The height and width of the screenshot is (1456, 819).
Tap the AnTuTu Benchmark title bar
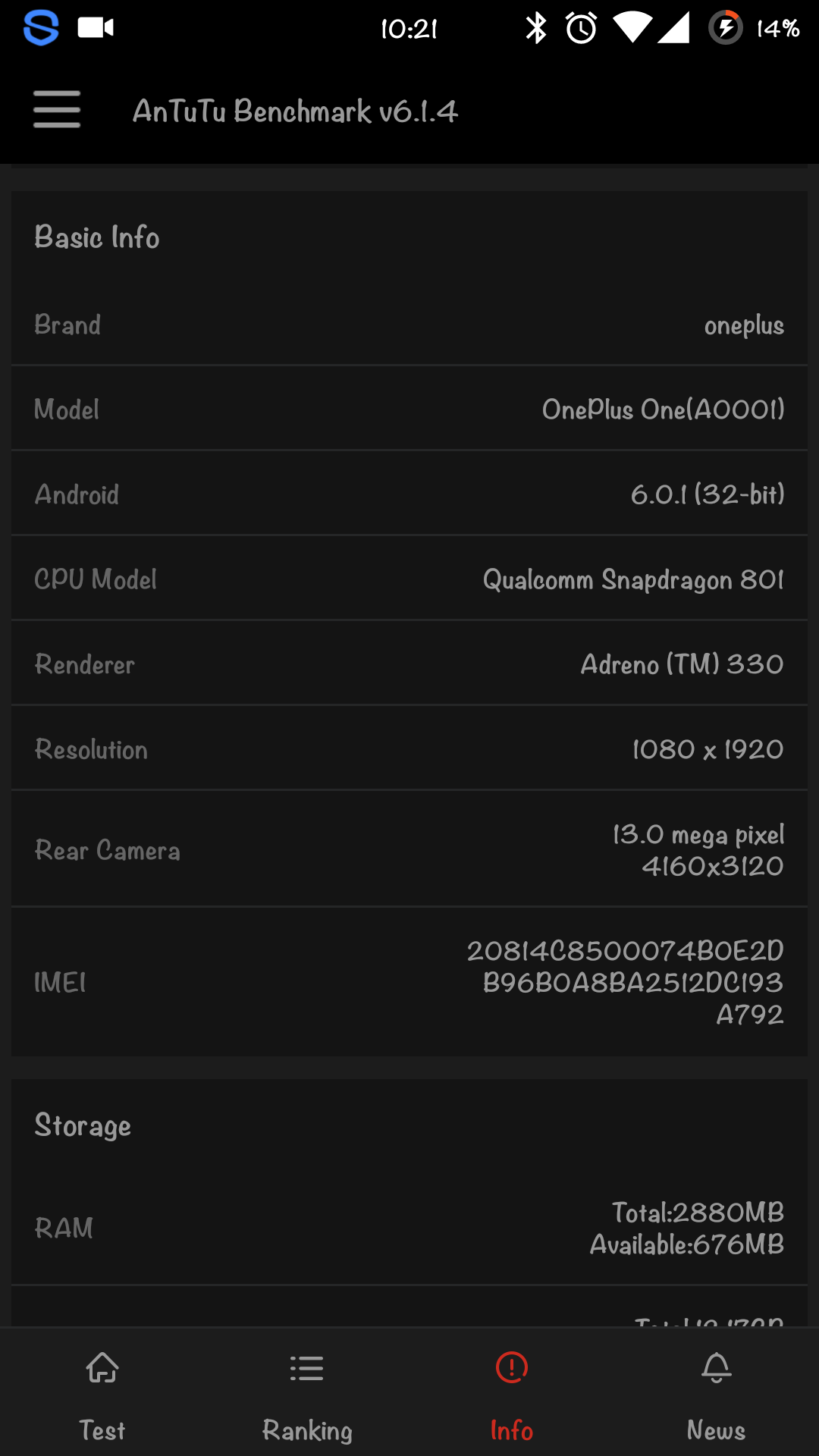pyautogui.click(x=297, y=109)
